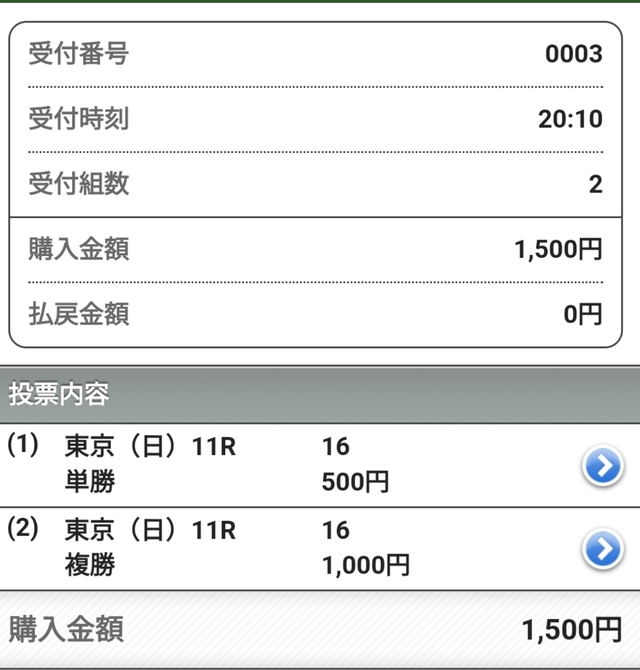Open details of bet (1) 単勝 500円

602,465
